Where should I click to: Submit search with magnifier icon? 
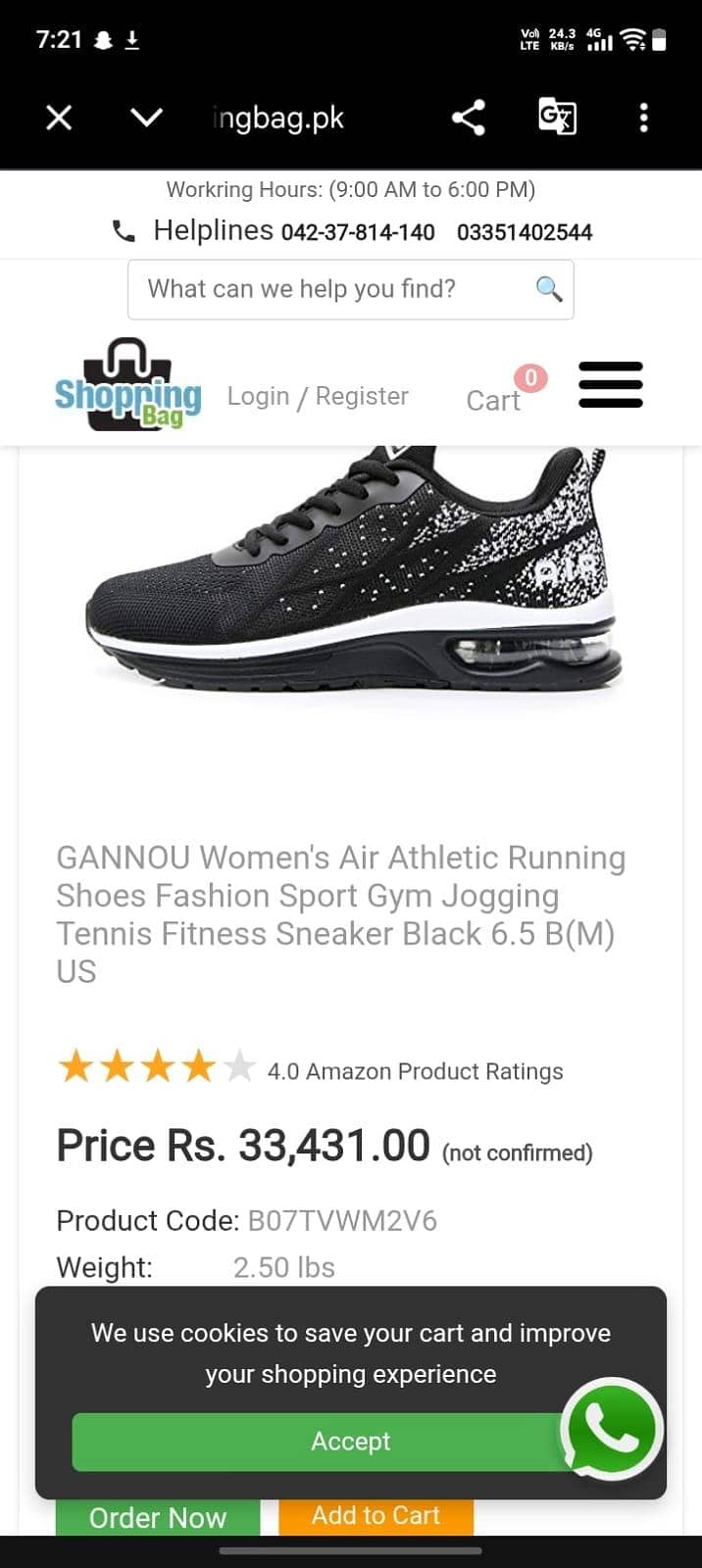pyautogui.click(x=549, y=289)
